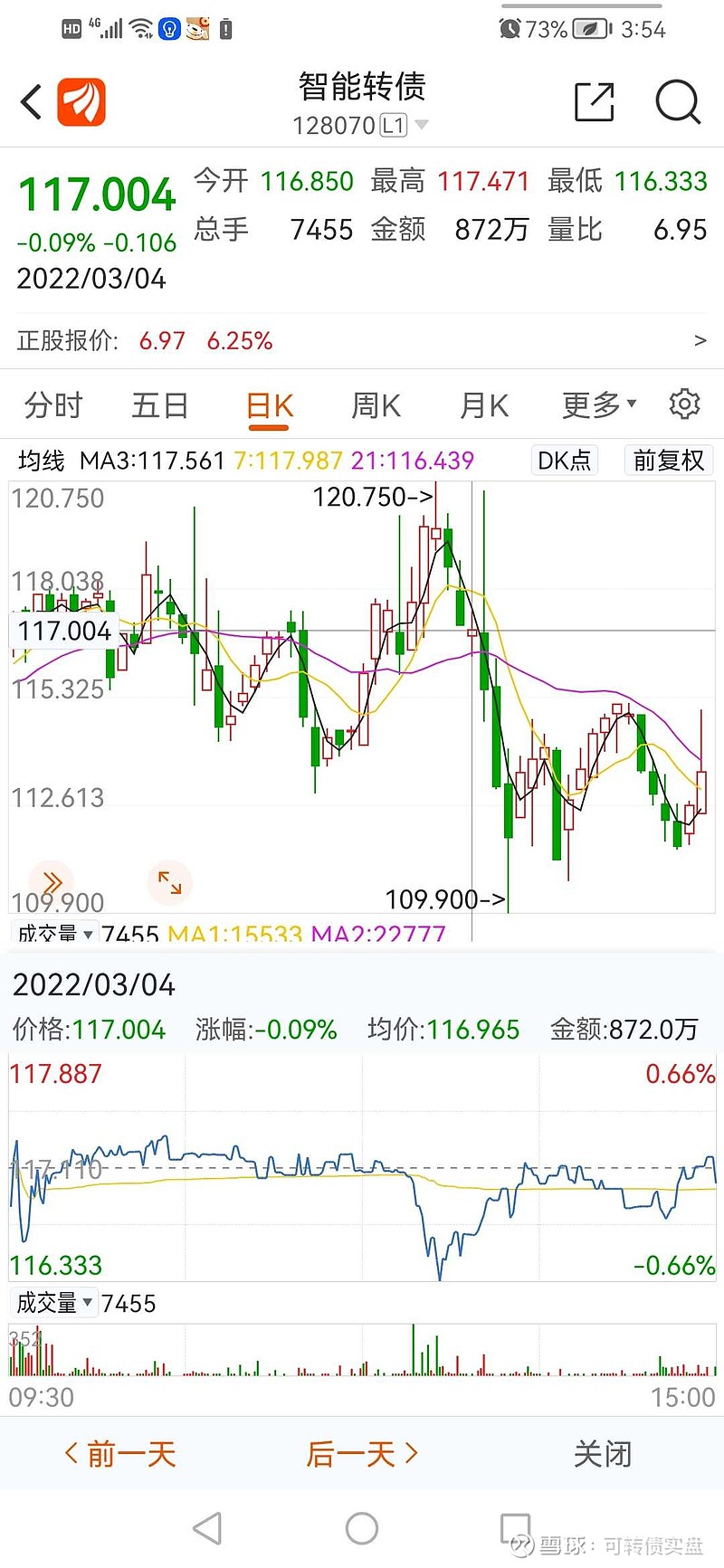Go back using the top-left arrow
This screenshot has width=724, height=1568.
[32, 101]
